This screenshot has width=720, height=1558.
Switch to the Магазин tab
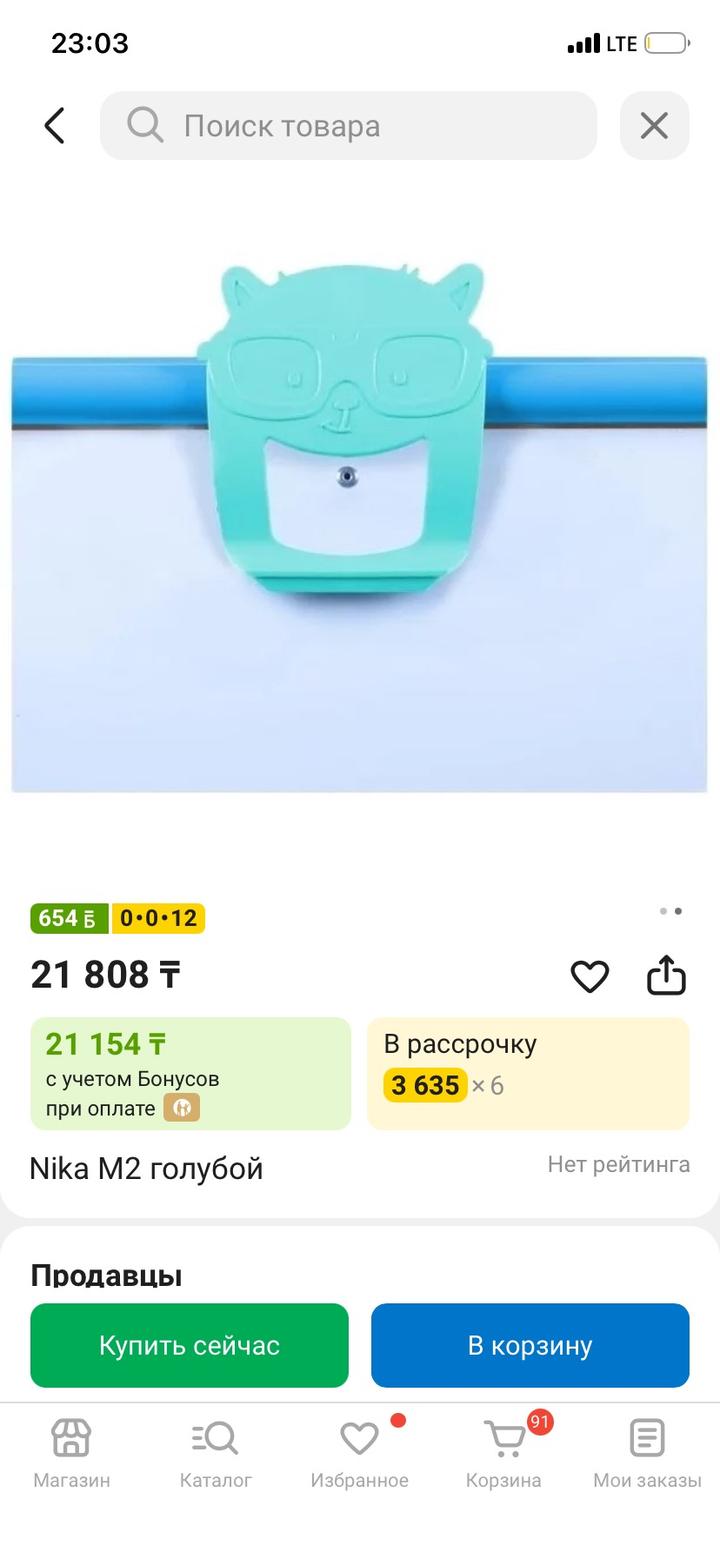(71, 1453)
